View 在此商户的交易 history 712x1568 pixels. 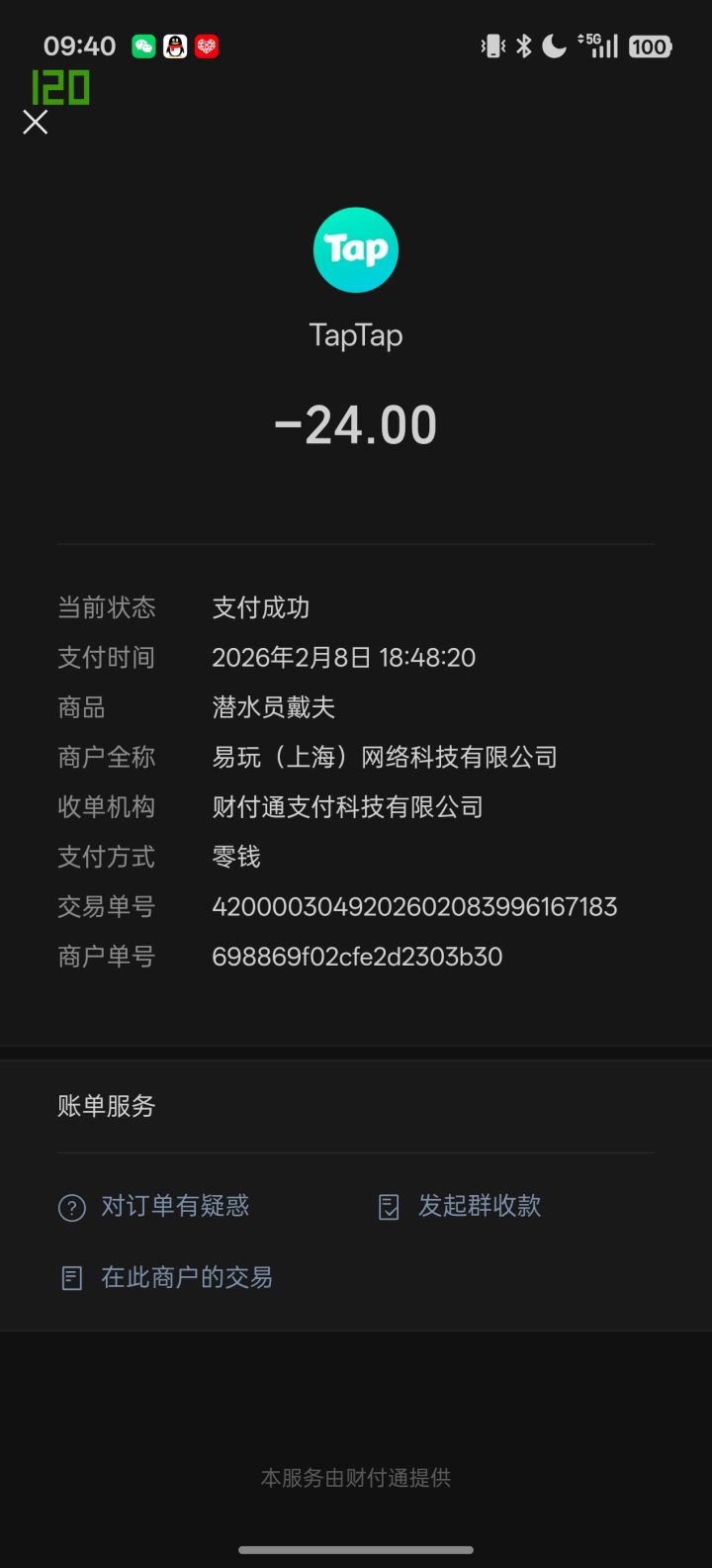168,1277
